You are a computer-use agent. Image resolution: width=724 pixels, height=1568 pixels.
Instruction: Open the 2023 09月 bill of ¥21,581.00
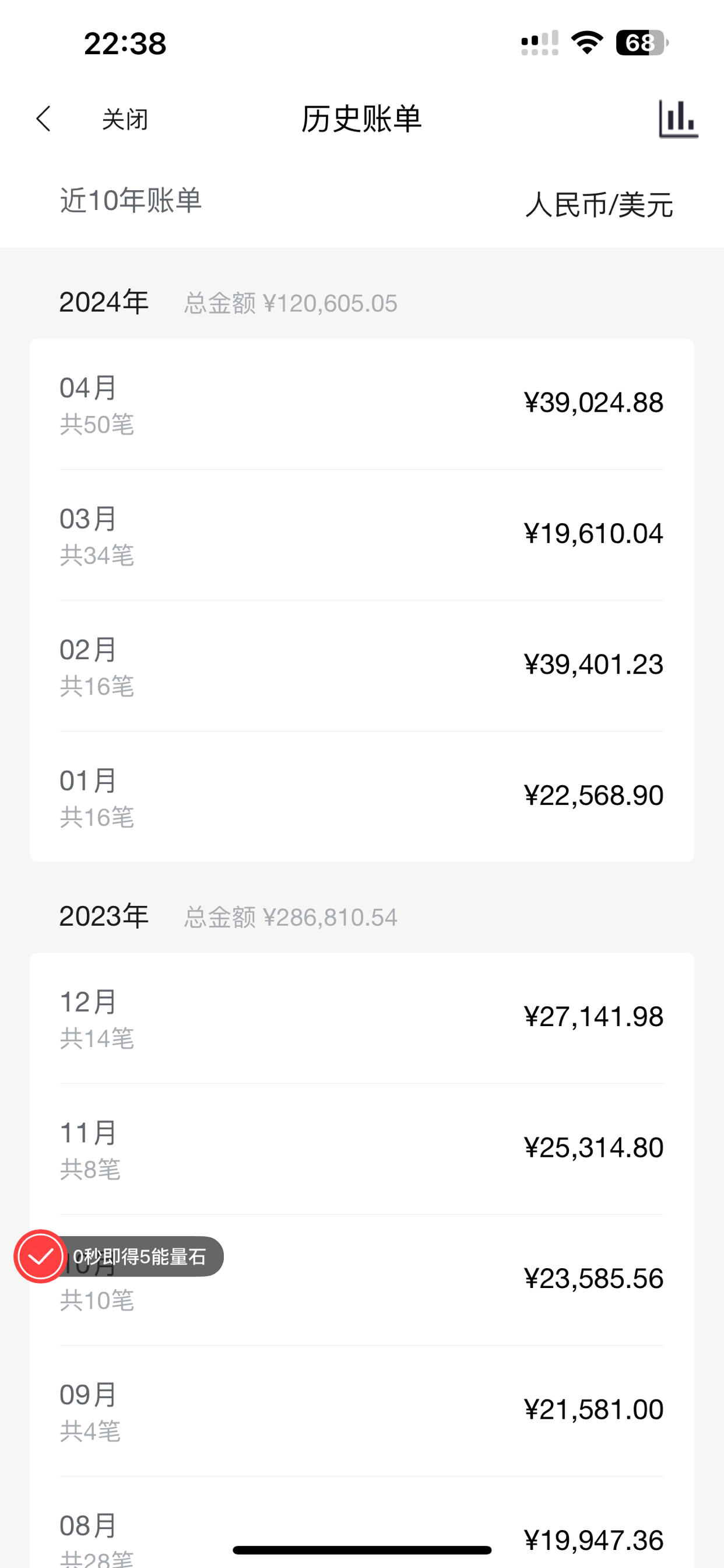pos(362,1411)
